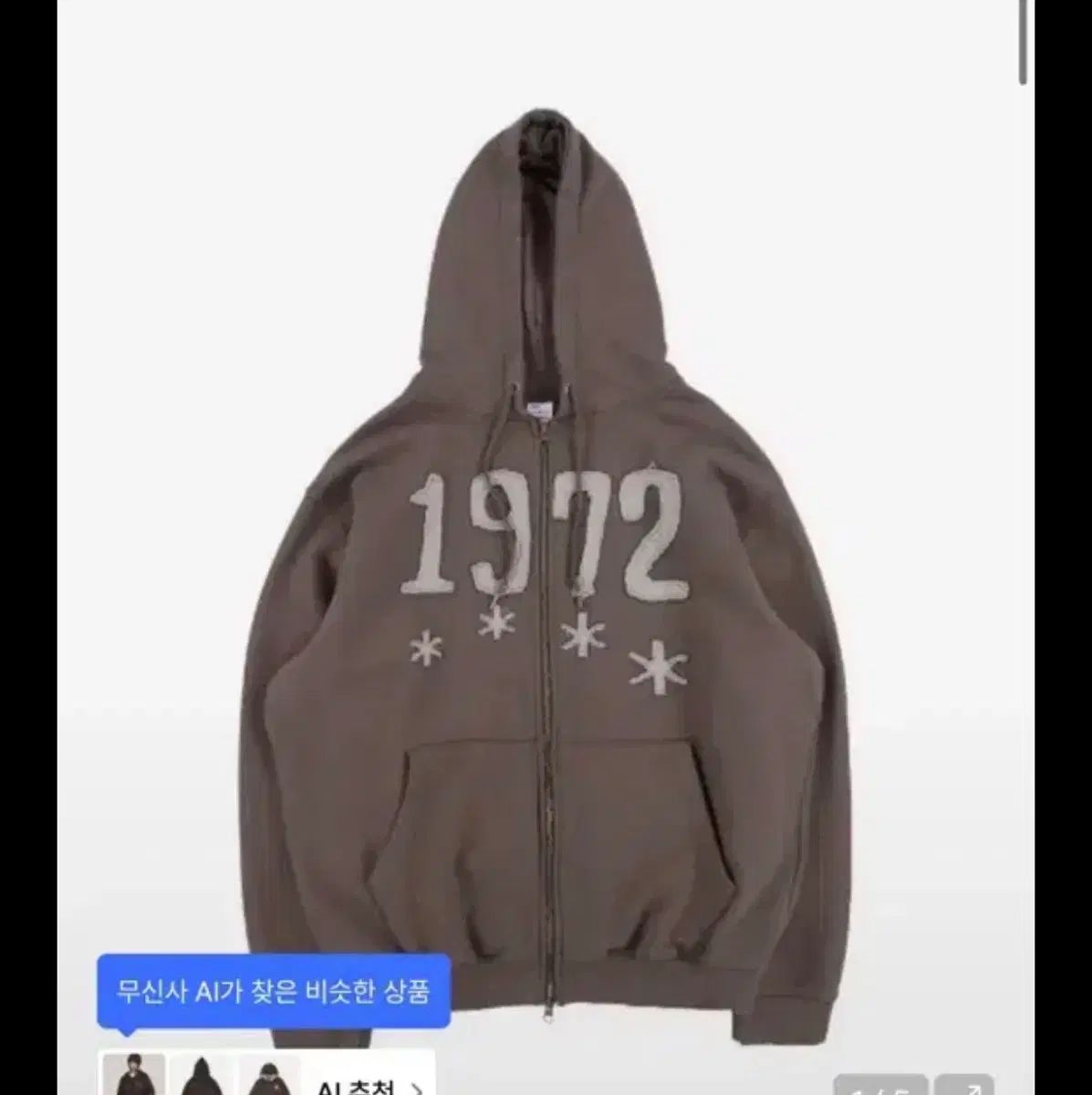Image resolution: width=1092 pixels, height=1095 pixels.
Task: Open the AI 추천 similar products link
Action: pos(368,1086)
